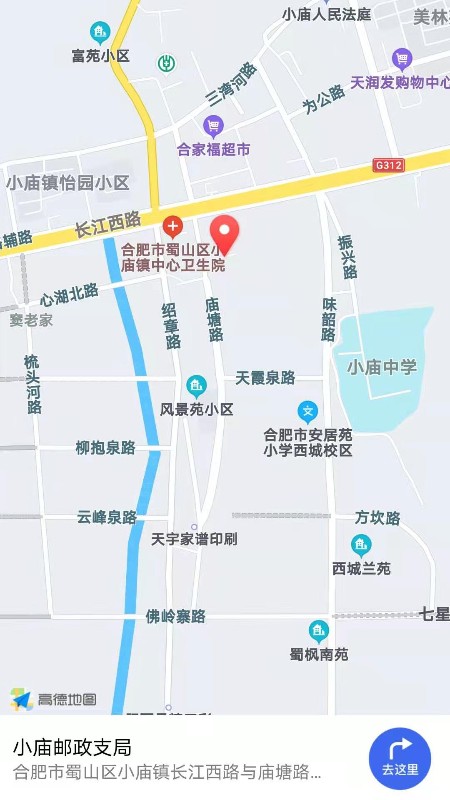Tap the 西城兰苑 residential marker
The width and height of the screenshot is (450, 800).
pyautogui.click(x=361, y=545)
